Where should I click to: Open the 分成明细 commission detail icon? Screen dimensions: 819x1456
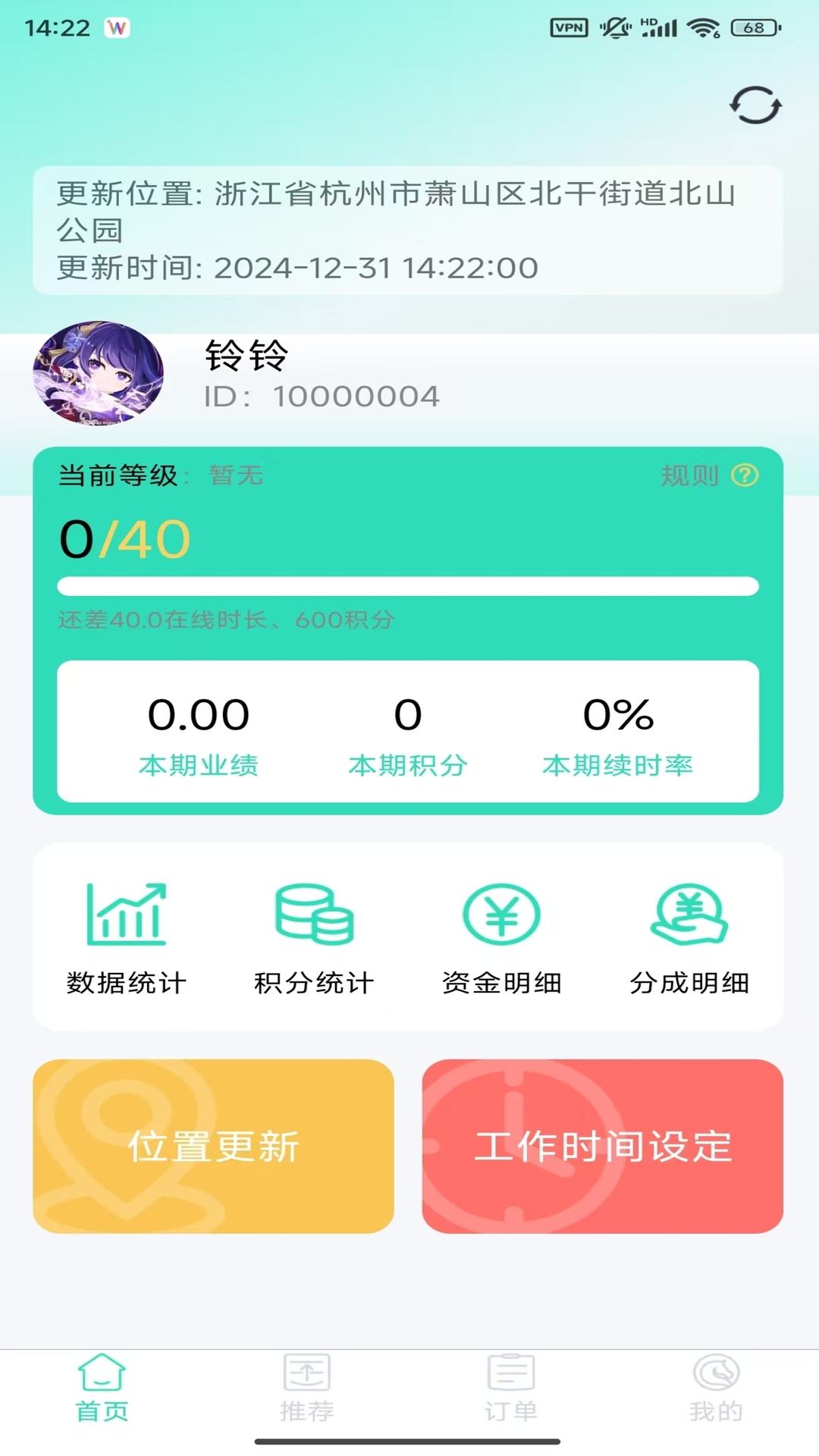(x=690, y=915)
